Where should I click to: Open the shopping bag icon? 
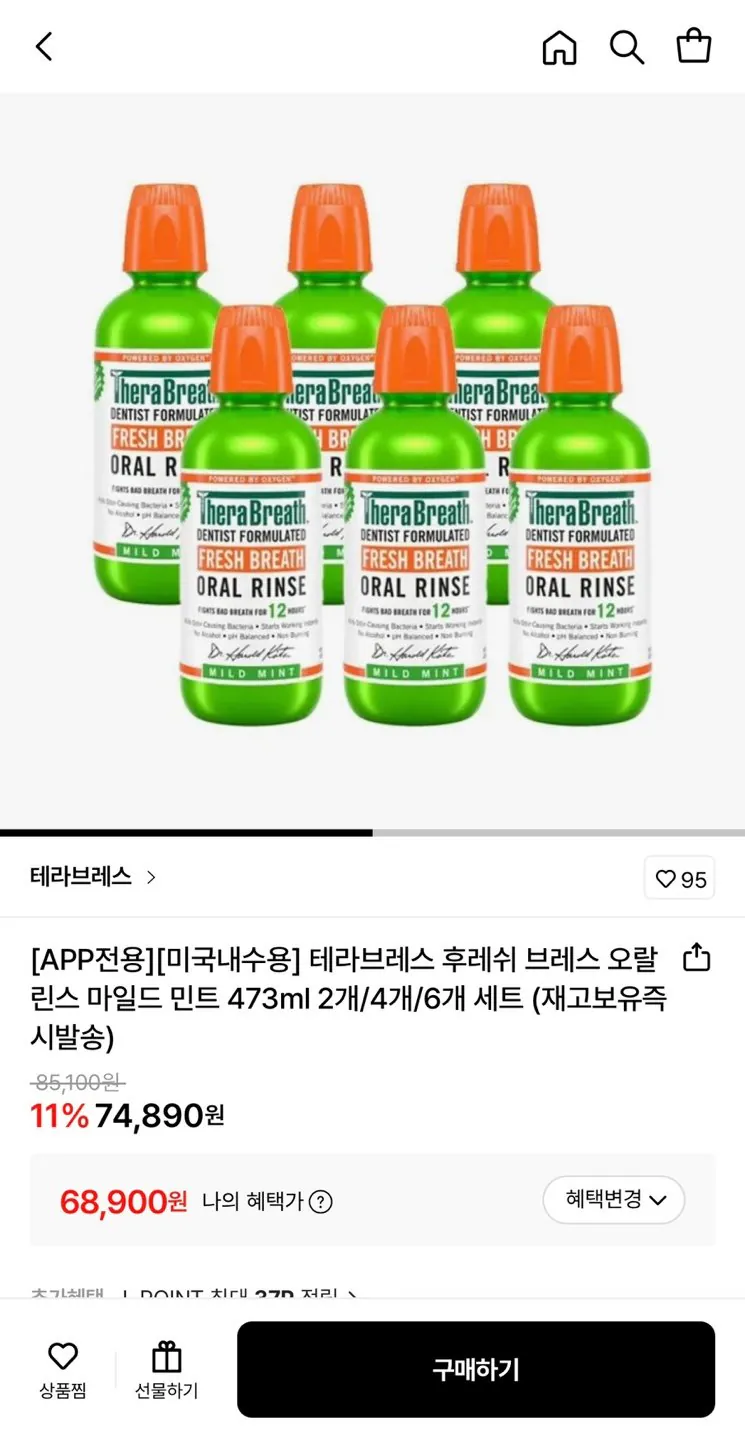click(694, 46)
